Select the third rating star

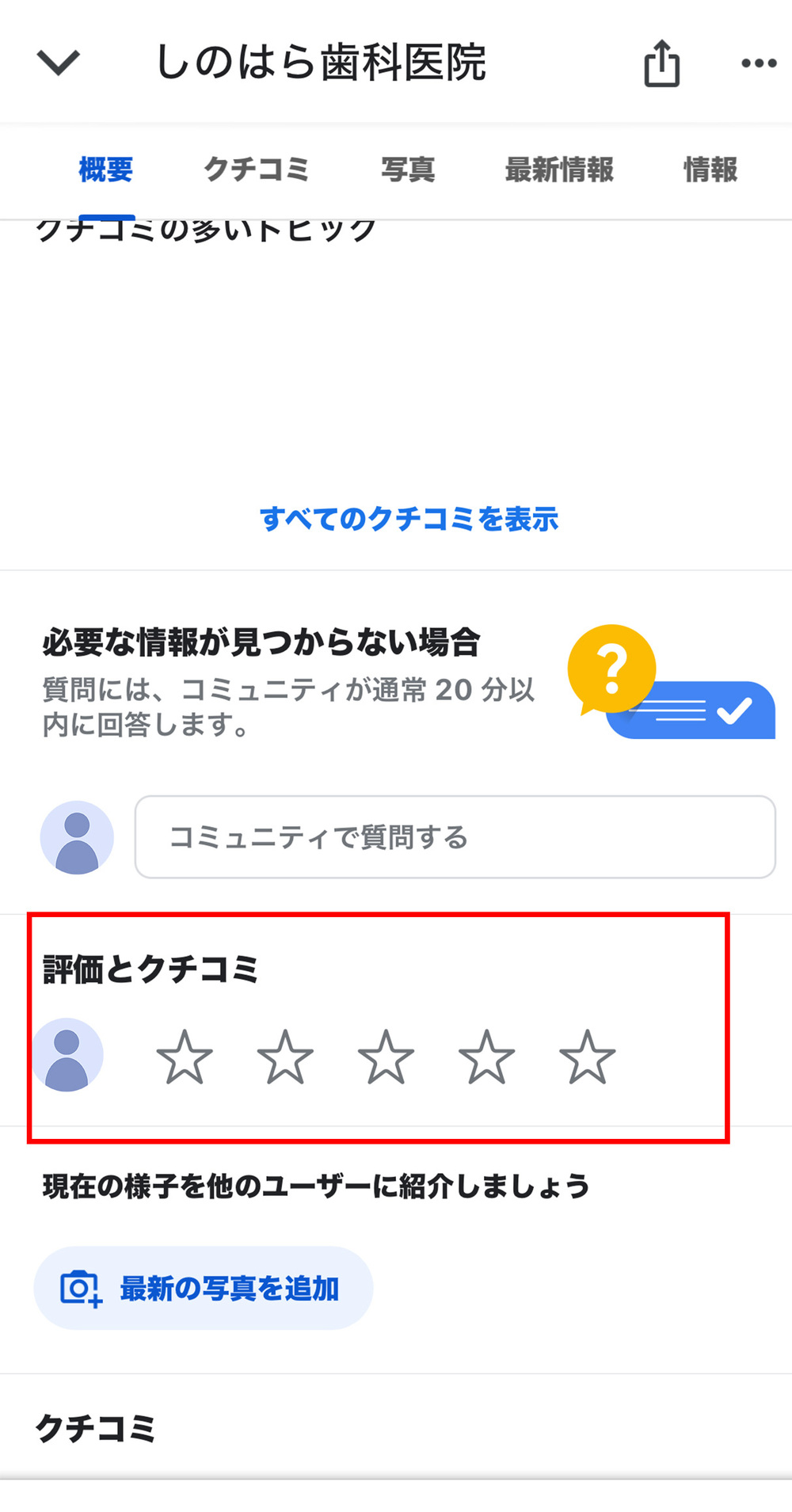coord(386,1057)
